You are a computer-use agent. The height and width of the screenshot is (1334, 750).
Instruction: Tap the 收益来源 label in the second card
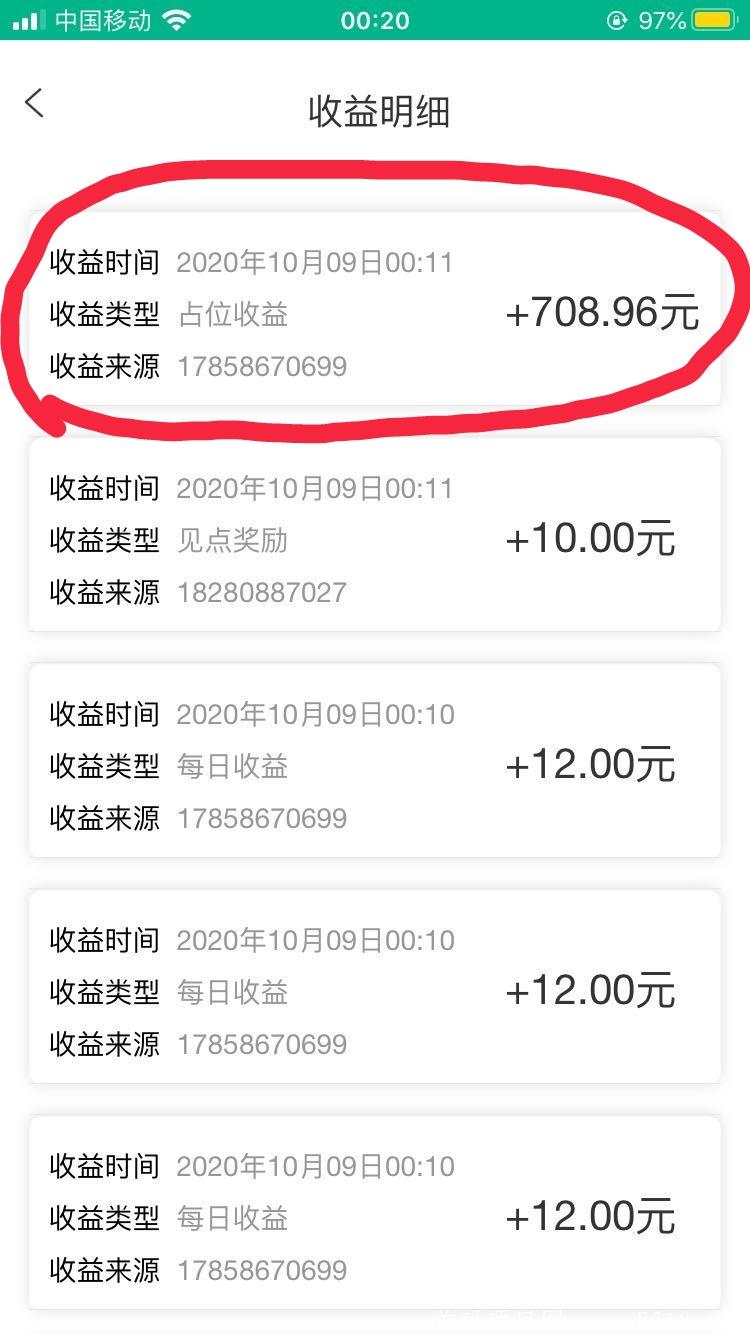pyautogui.click(x=103, y=593)
